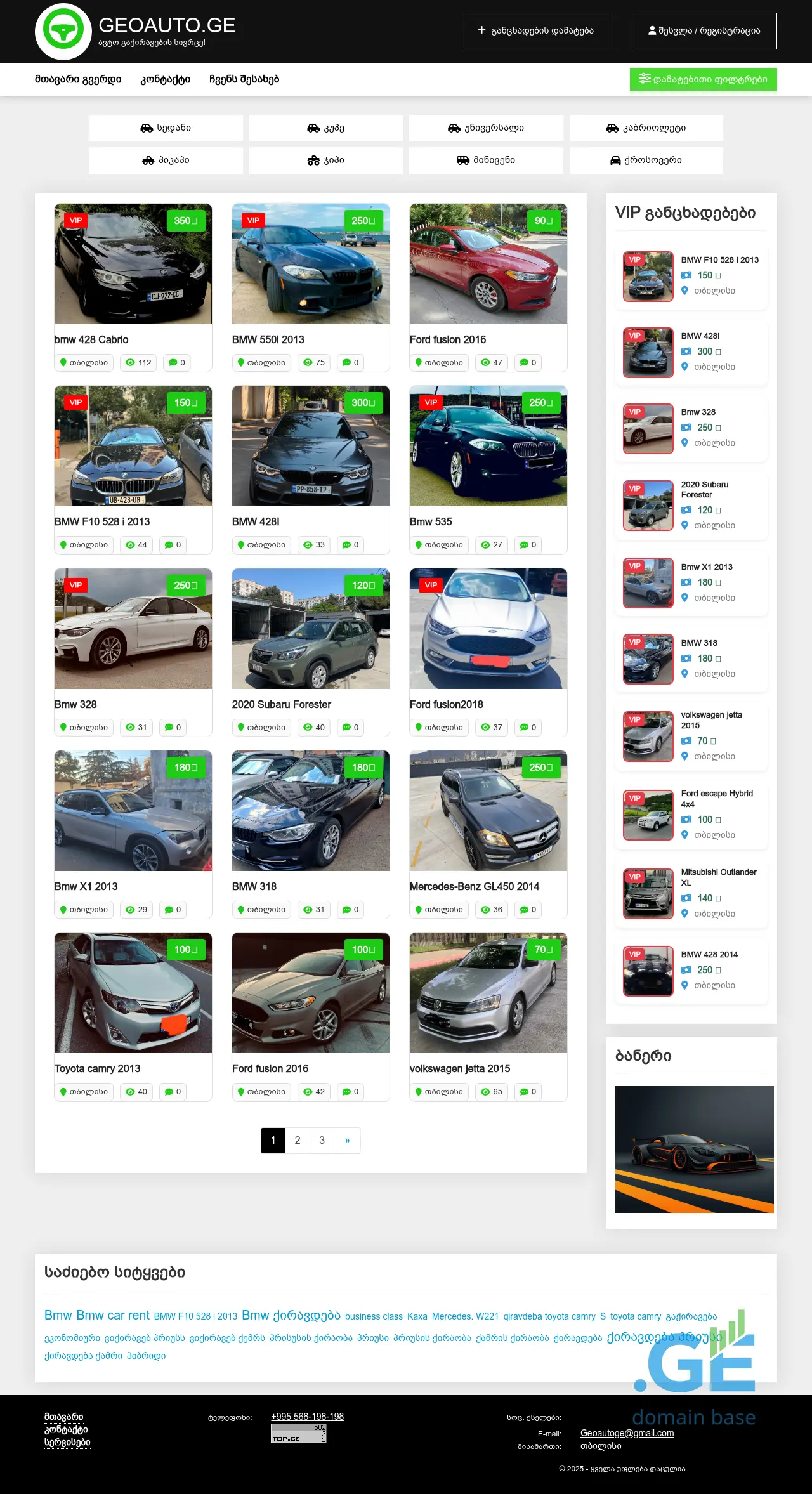Tap the განცხადების დამატება button
This screenshot has width=812, height=1494.
click(535, 30)
